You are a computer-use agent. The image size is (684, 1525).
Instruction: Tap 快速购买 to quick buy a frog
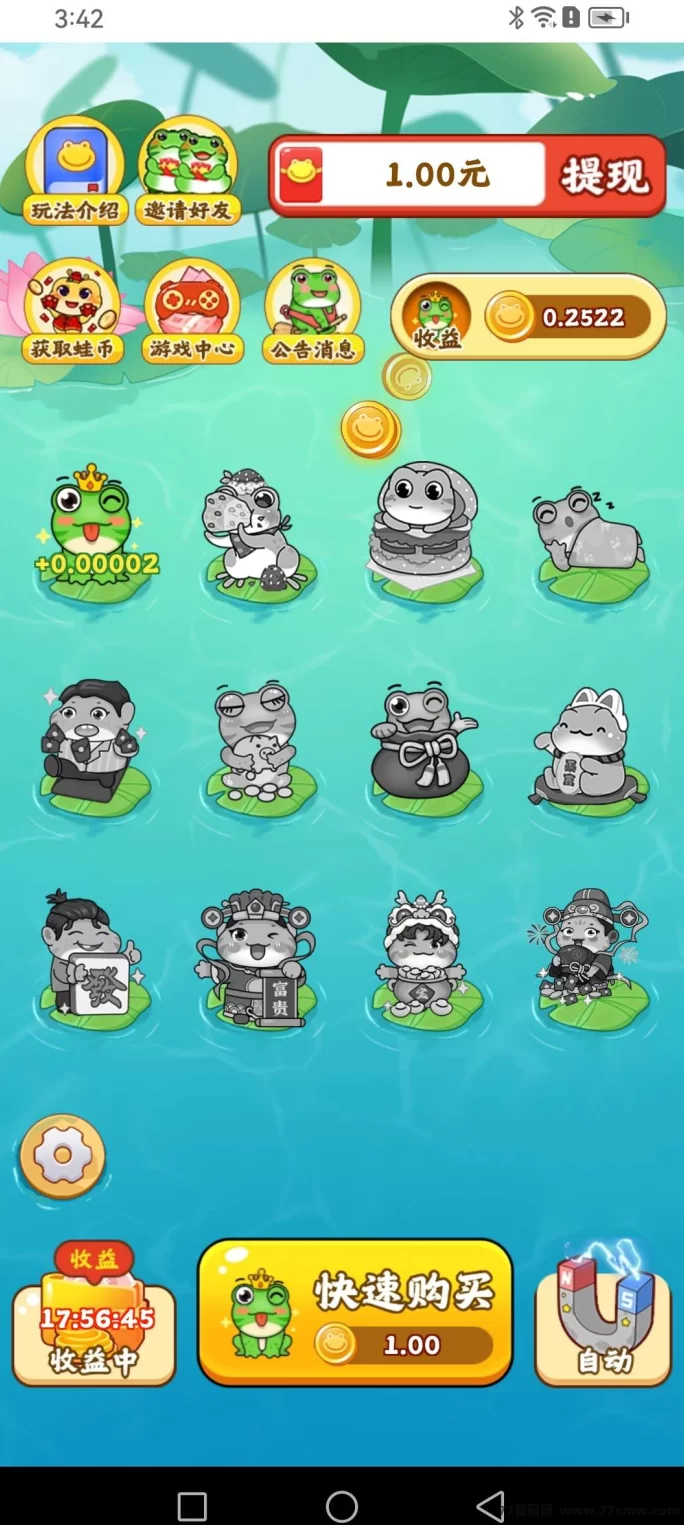(x=355, y=1313)
